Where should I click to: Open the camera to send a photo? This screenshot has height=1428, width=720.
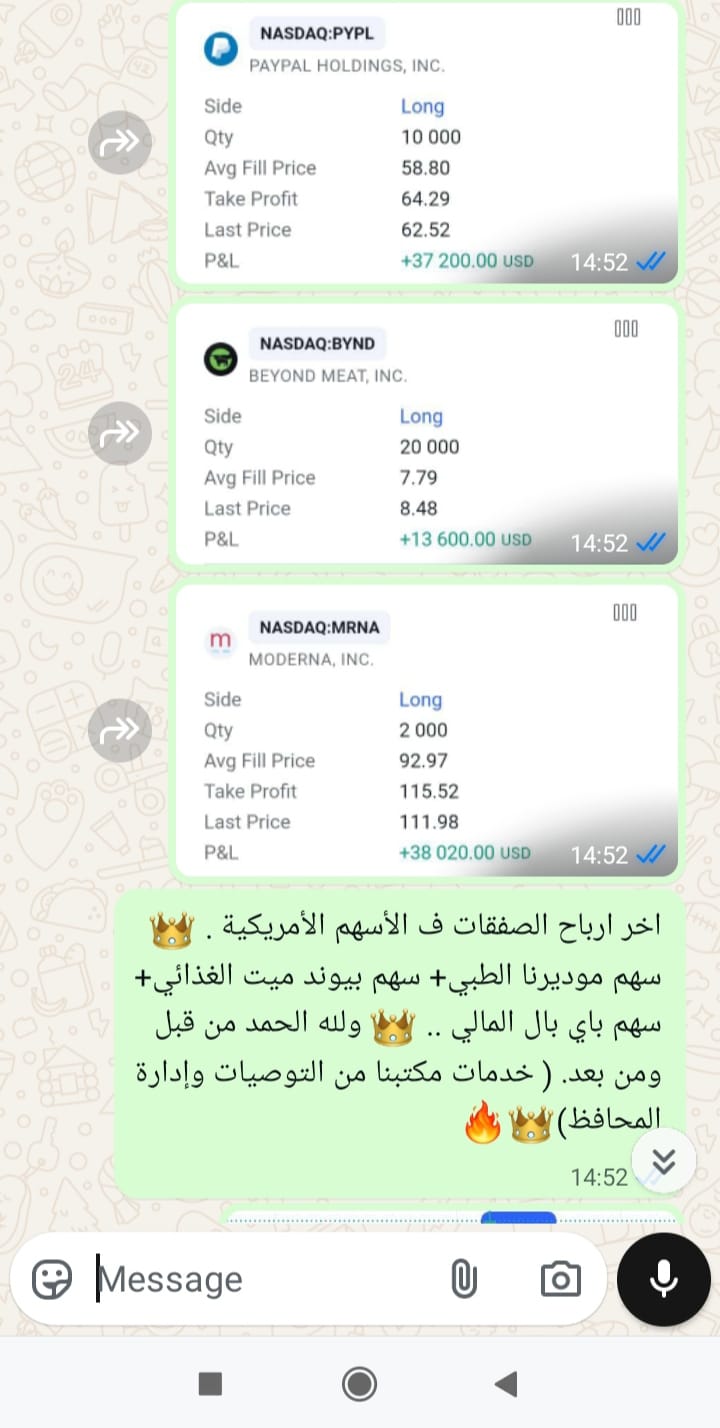[560, 1279]
